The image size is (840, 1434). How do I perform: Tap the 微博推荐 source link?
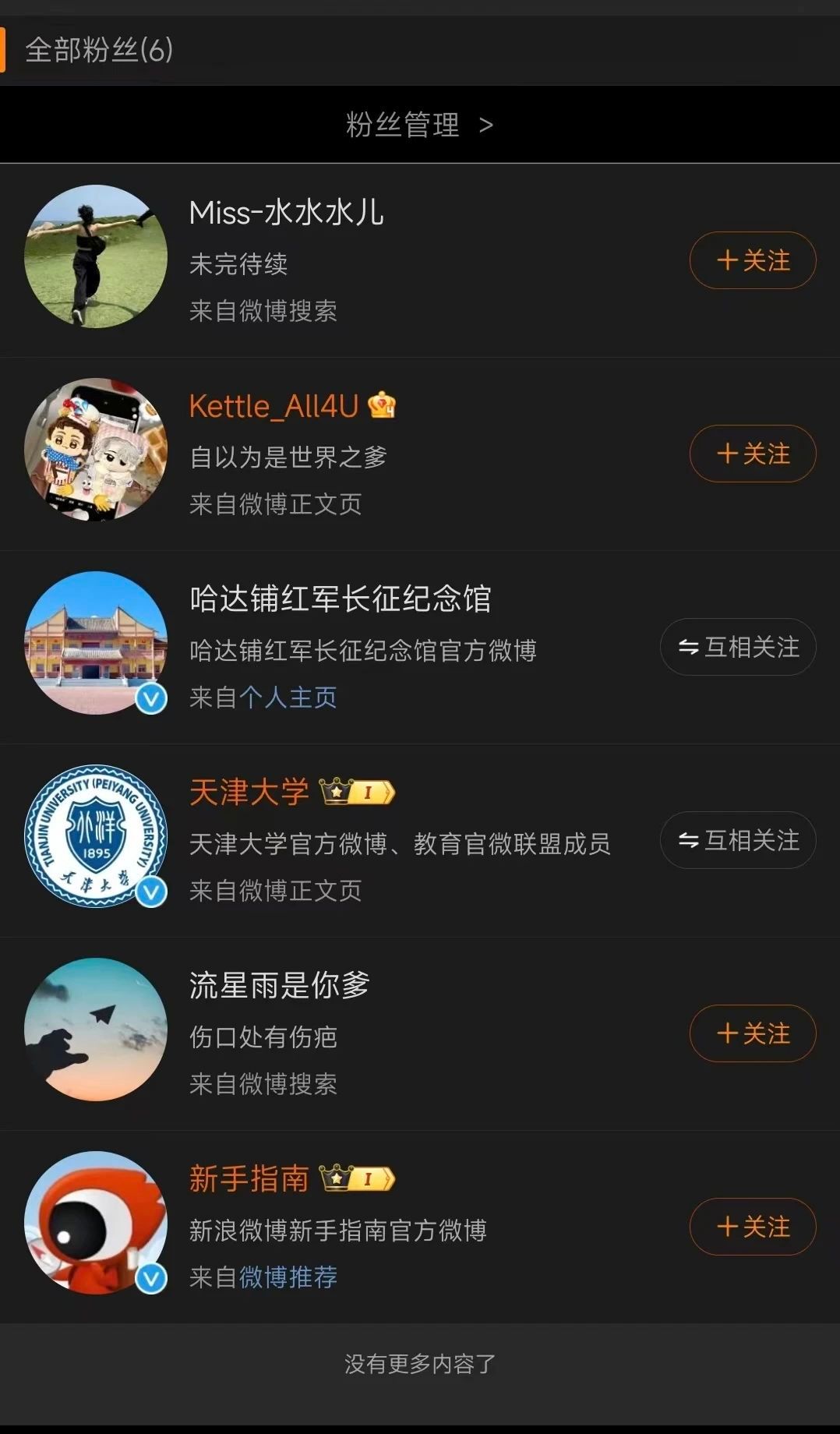pos(288,1277)
